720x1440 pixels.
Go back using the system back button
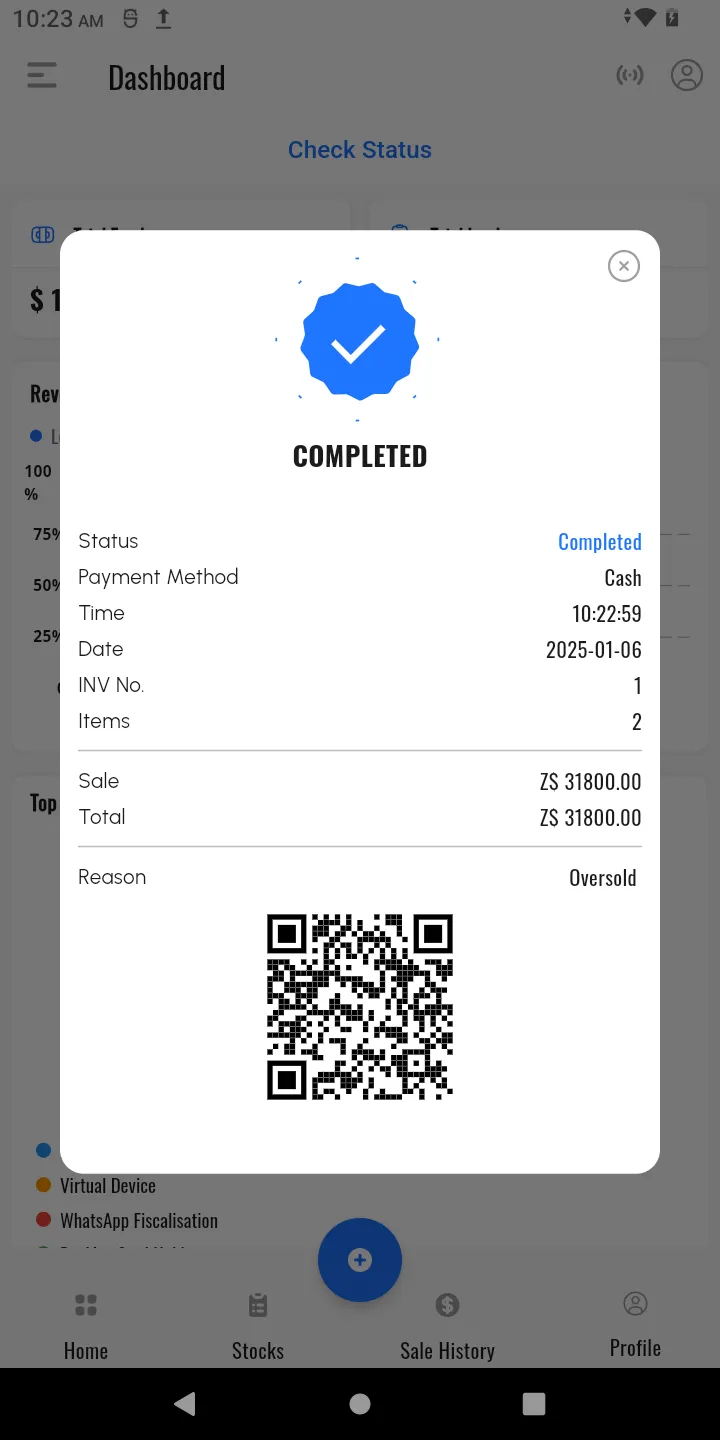coord(185,1404)
